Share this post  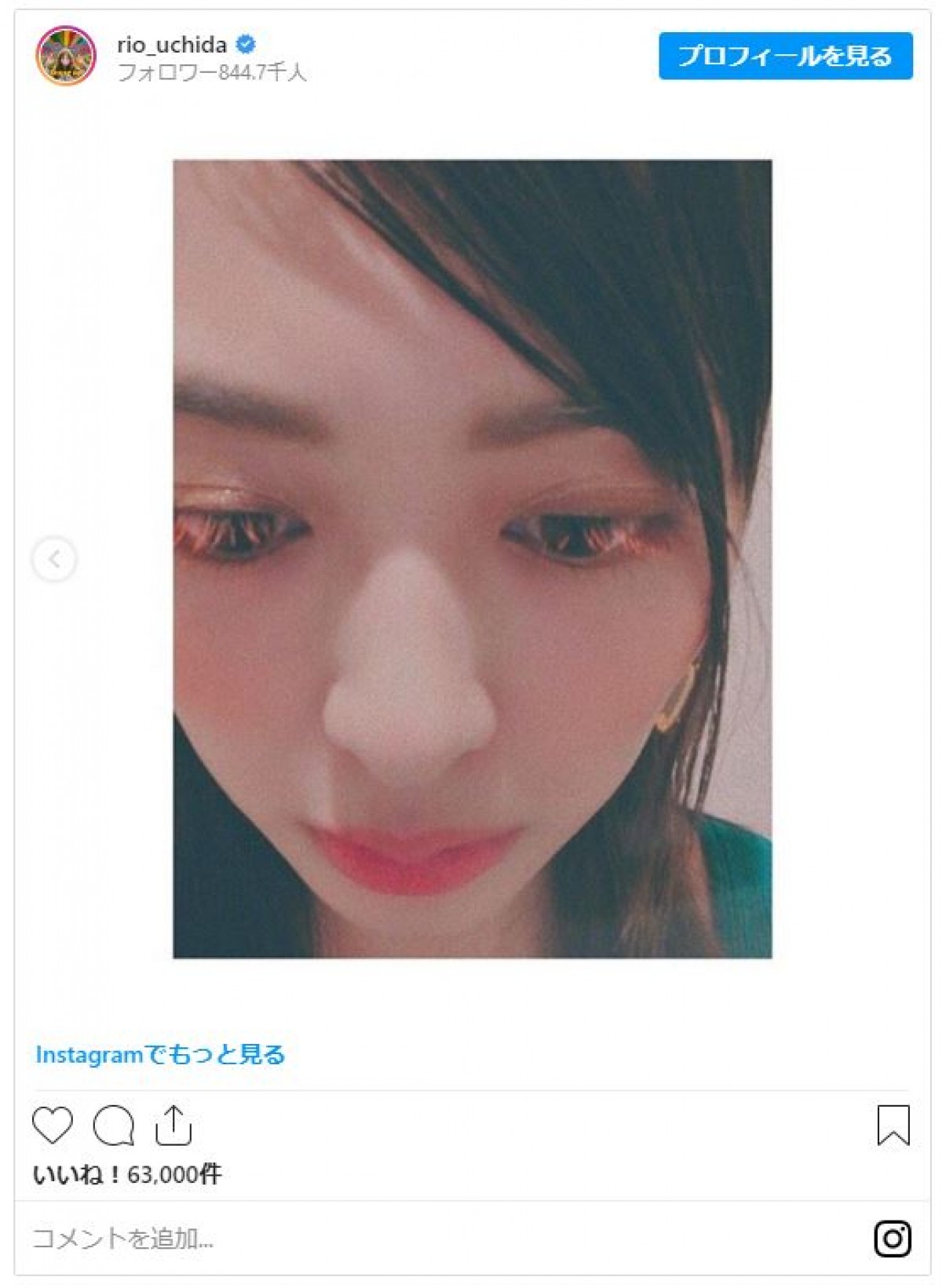[x=173, y=1126]
